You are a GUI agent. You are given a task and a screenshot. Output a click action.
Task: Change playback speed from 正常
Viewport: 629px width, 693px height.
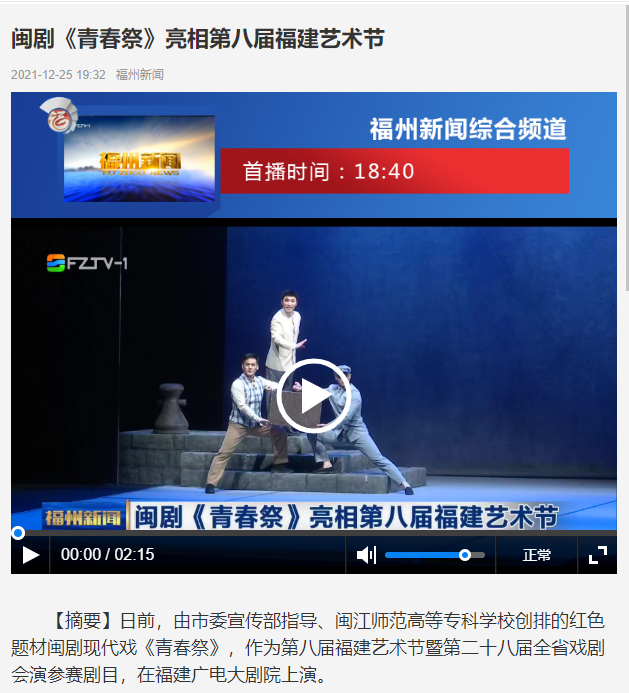click(x=537, y=555)
